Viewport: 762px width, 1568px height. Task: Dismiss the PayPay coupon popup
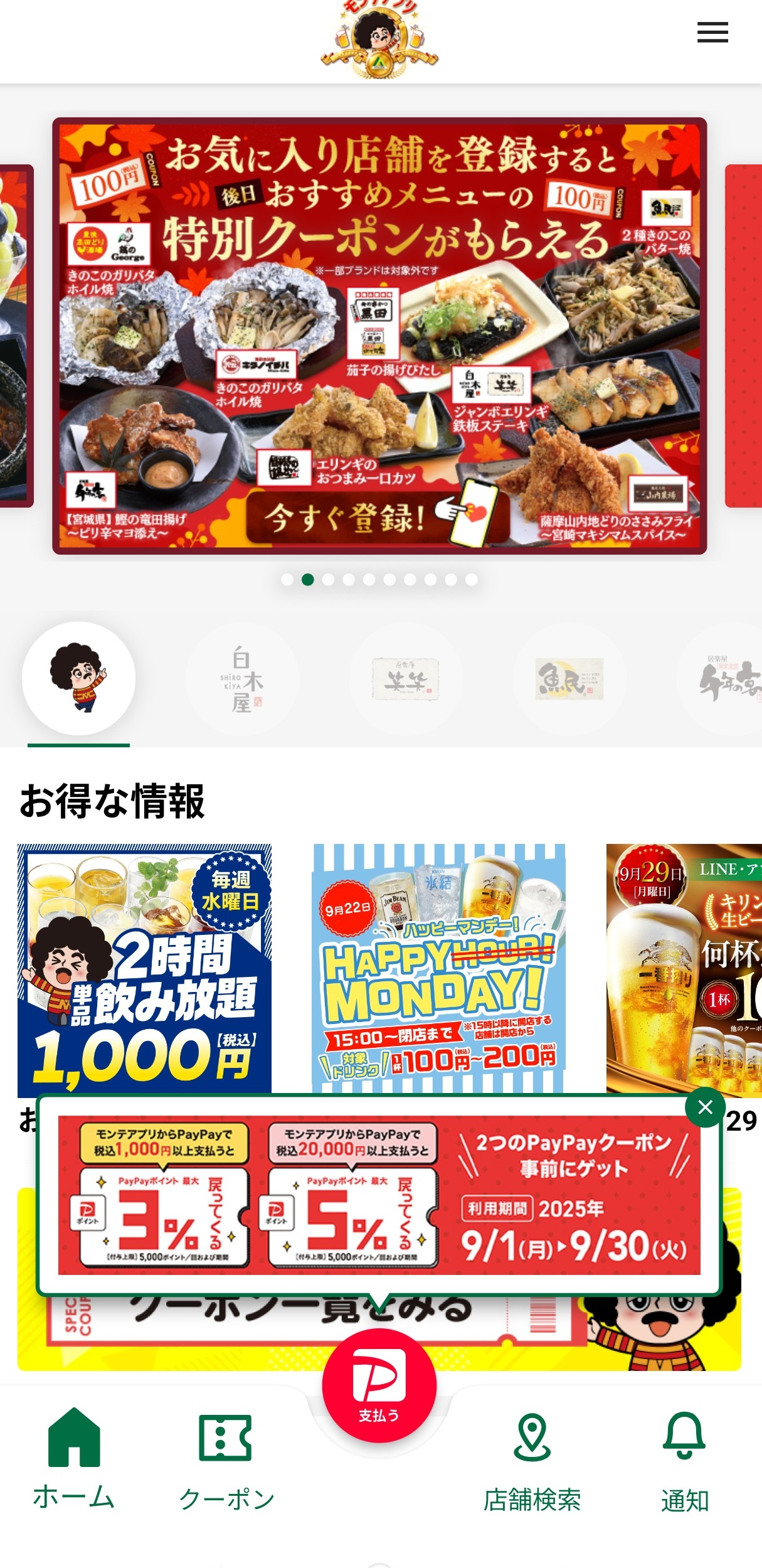coord(705,1107)
